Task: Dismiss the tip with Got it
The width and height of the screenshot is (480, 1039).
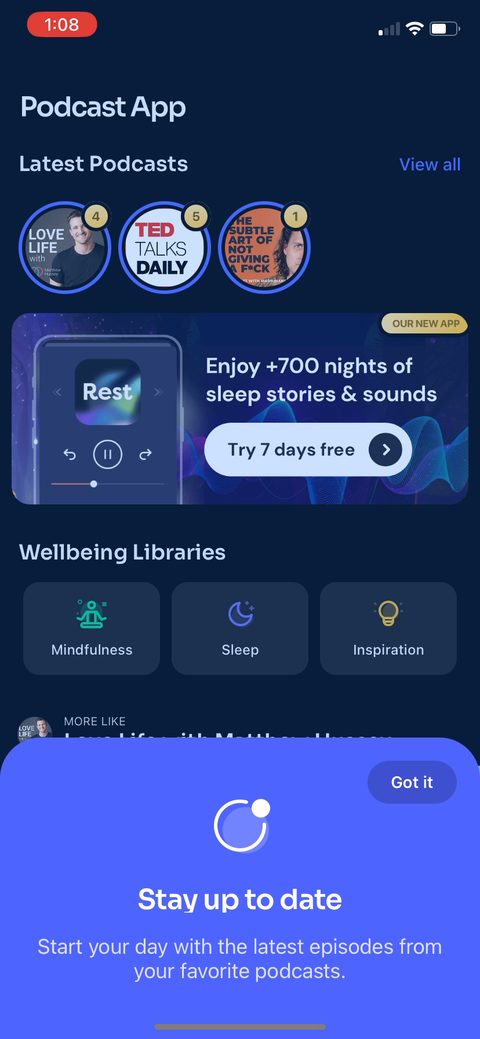Action: pyautogui.click(x=412, y=782)
